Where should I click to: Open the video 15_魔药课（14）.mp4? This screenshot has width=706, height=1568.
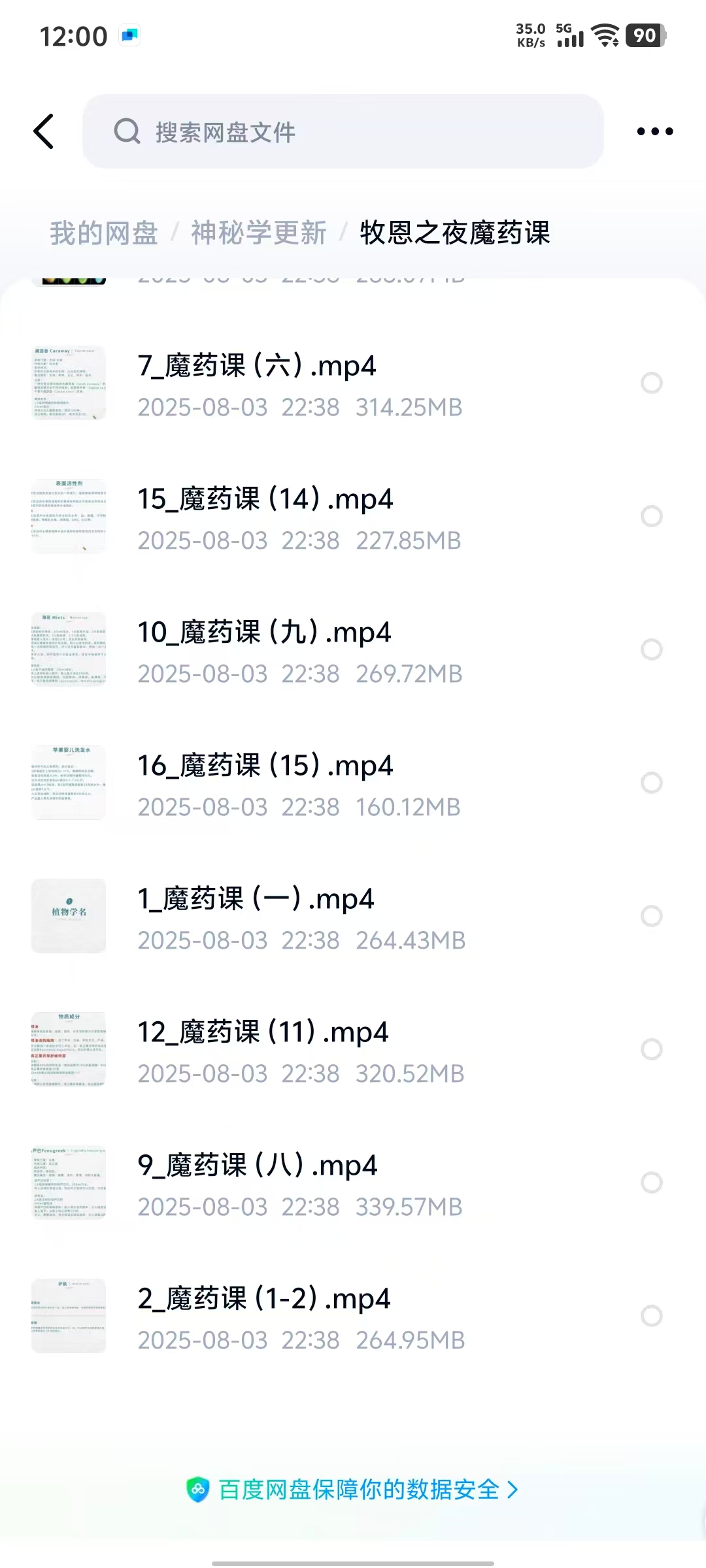(x=265, y=499)
